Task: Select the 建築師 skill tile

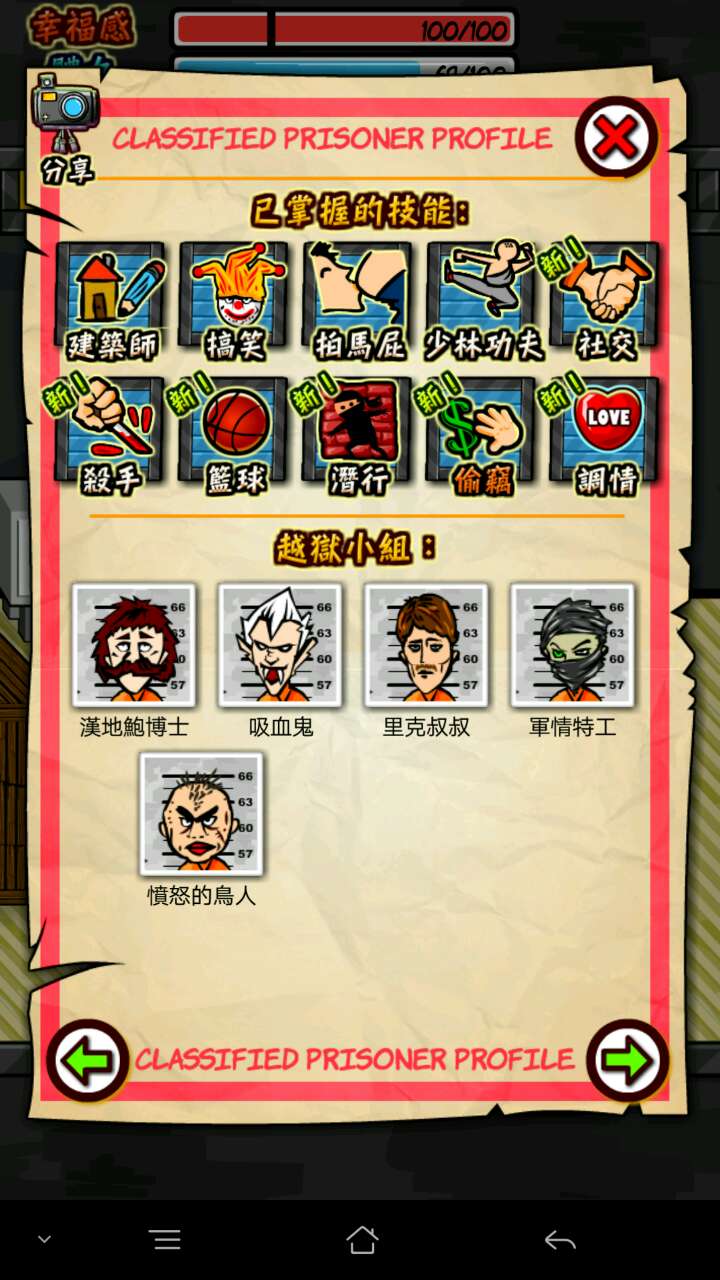Action: [x=111, y=299]
